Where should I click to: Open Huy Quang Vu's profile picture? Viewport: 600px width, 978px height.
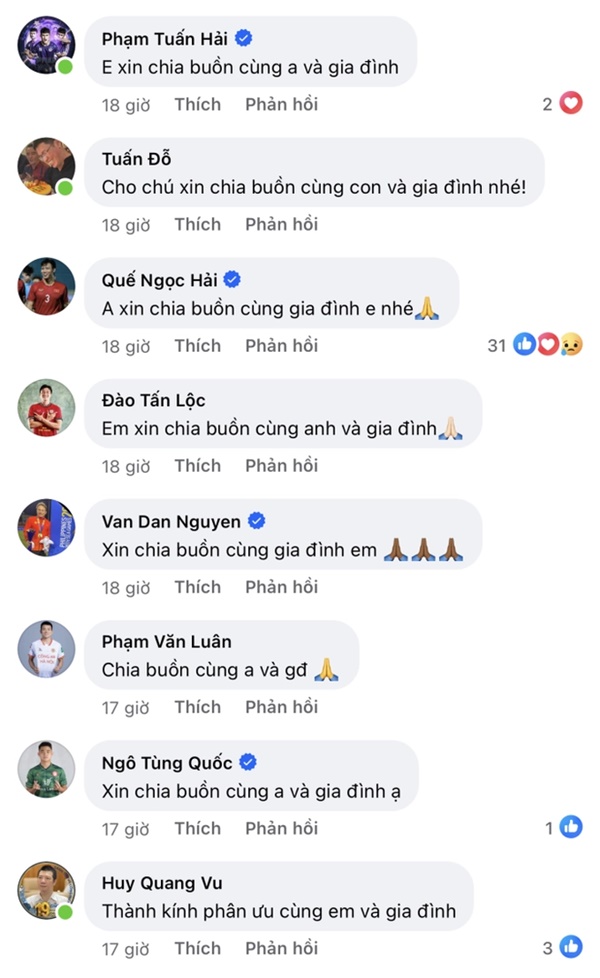pyautogui.click(x=46, y=890)
